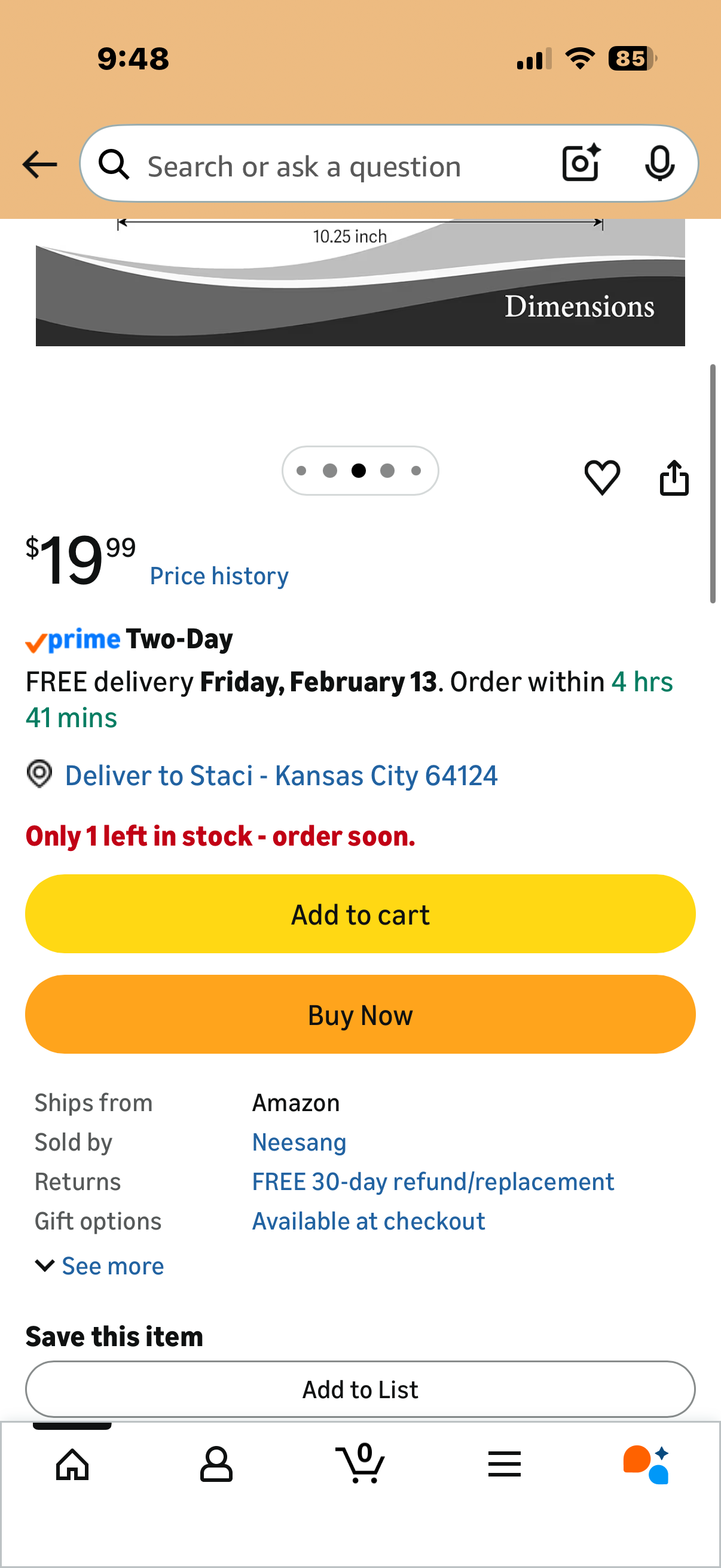Open camera lens search

(x=581, y=163)
